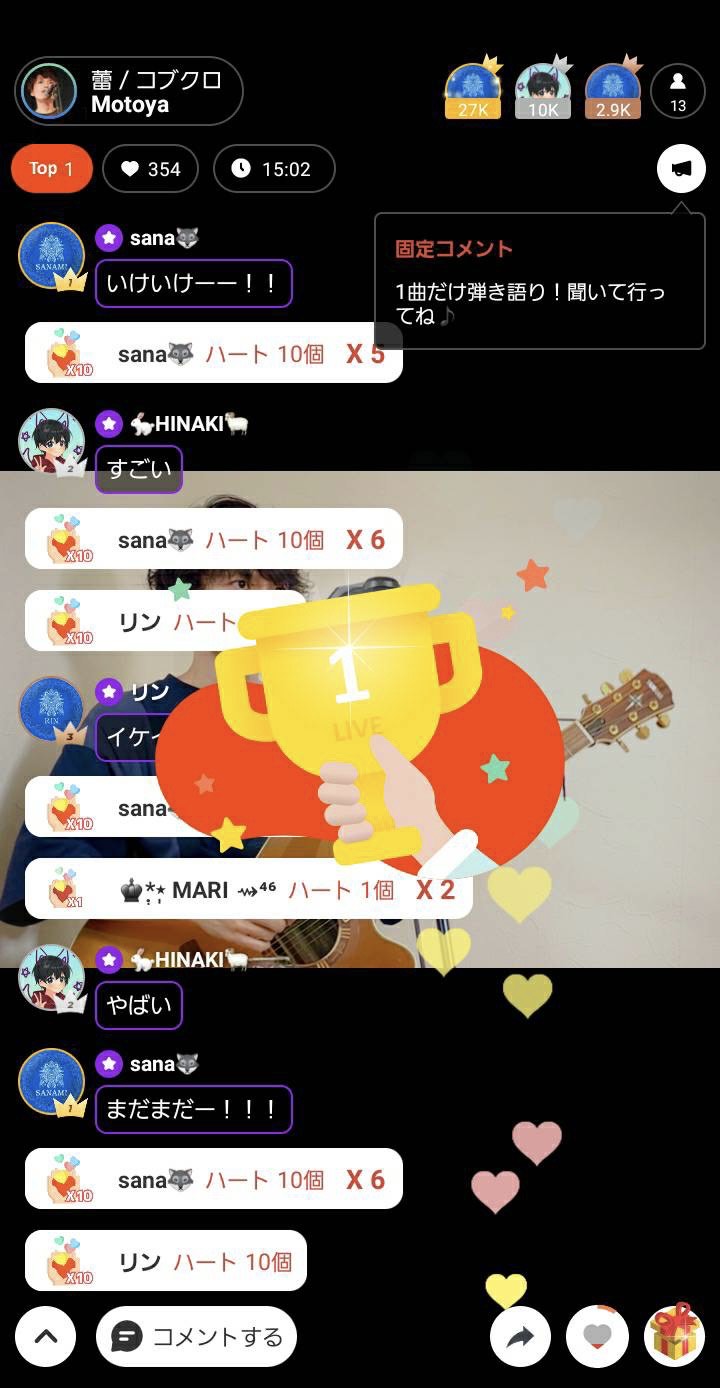Open the コメントする comment field

point(197,1336)
